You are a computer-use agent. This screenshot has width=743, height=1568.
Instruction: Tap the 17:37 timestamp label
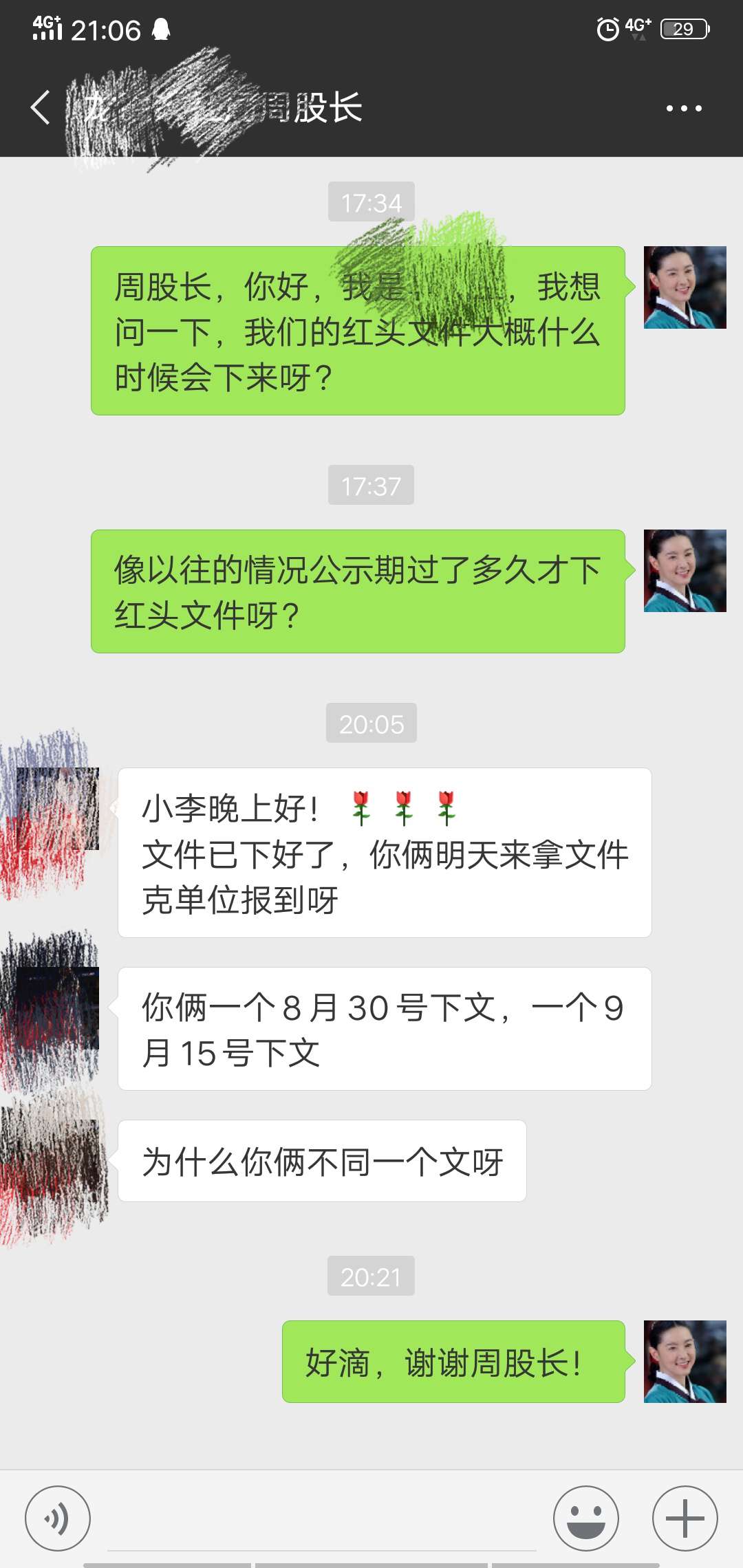371,486
